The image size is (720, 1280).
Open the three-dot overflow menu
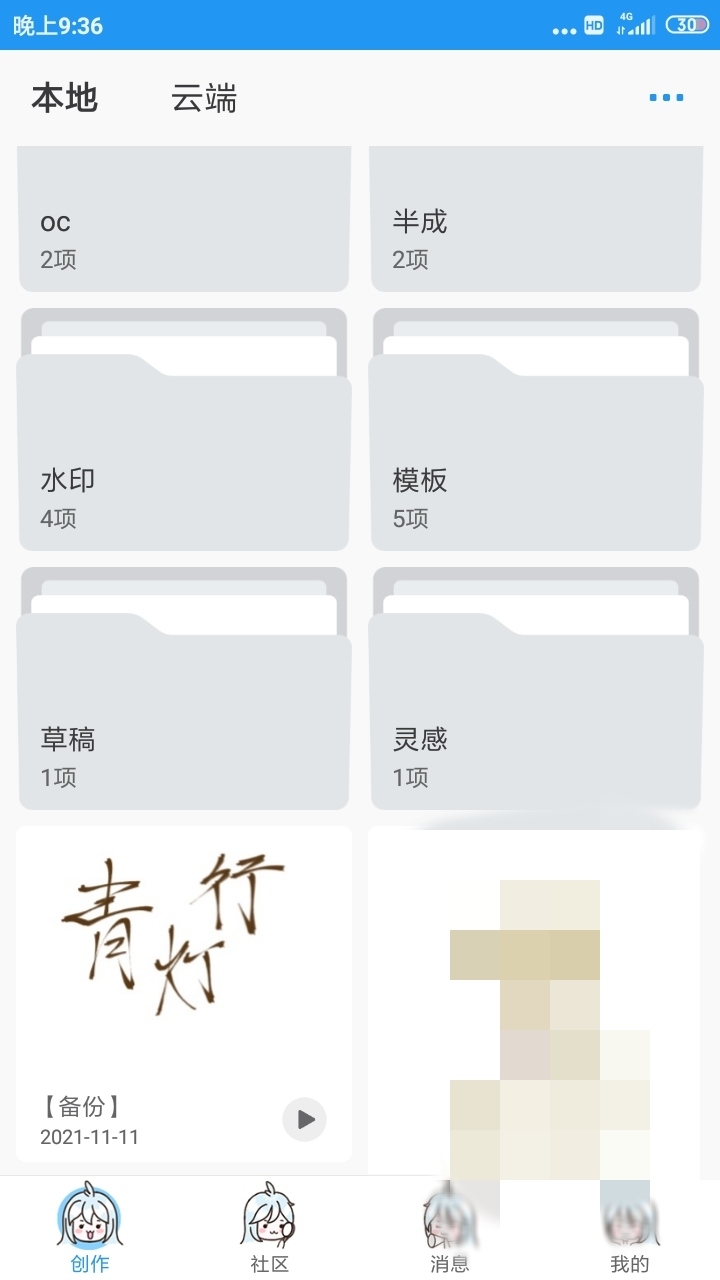(x=666, y=98)
